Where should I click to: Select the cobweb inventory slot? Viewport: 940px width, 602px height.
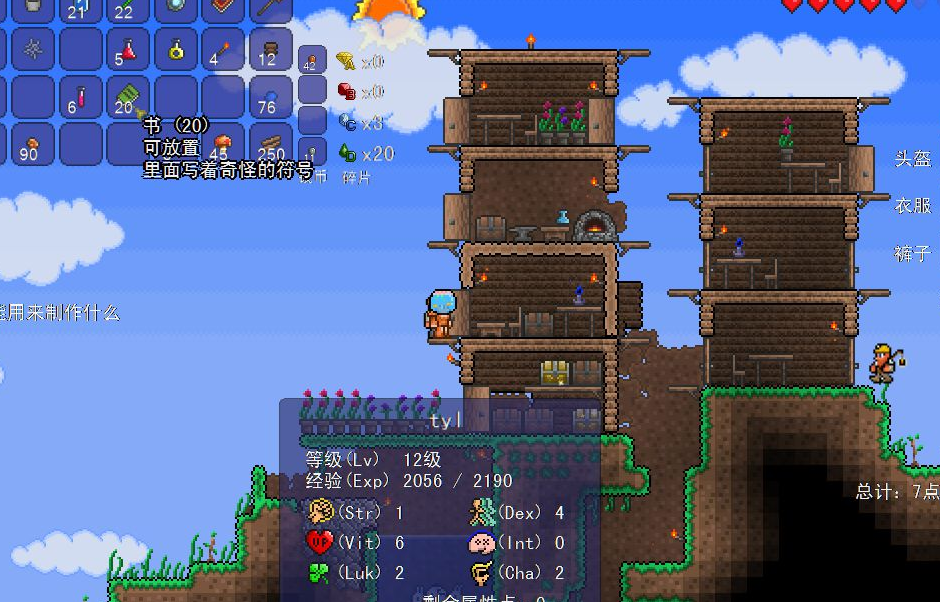(x=33, y=49)
